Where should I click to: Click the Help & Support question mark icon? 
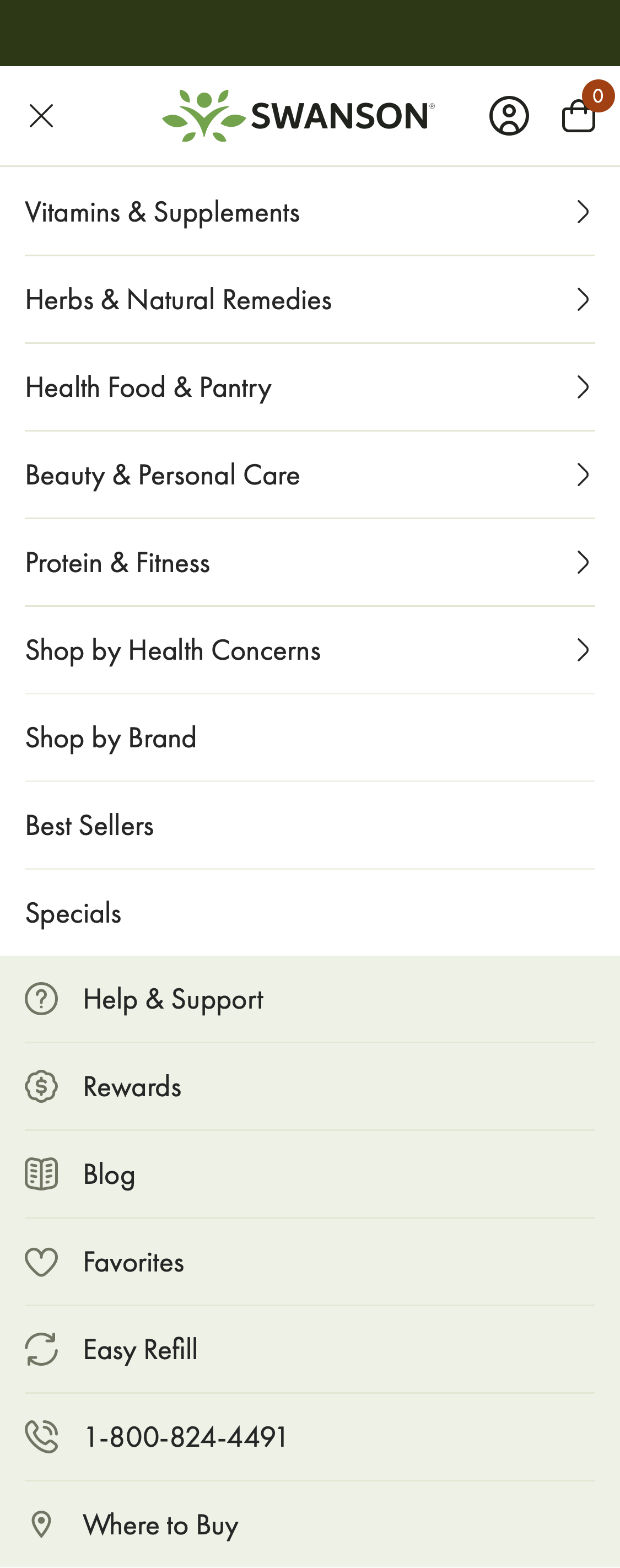[x=41, y=998]
